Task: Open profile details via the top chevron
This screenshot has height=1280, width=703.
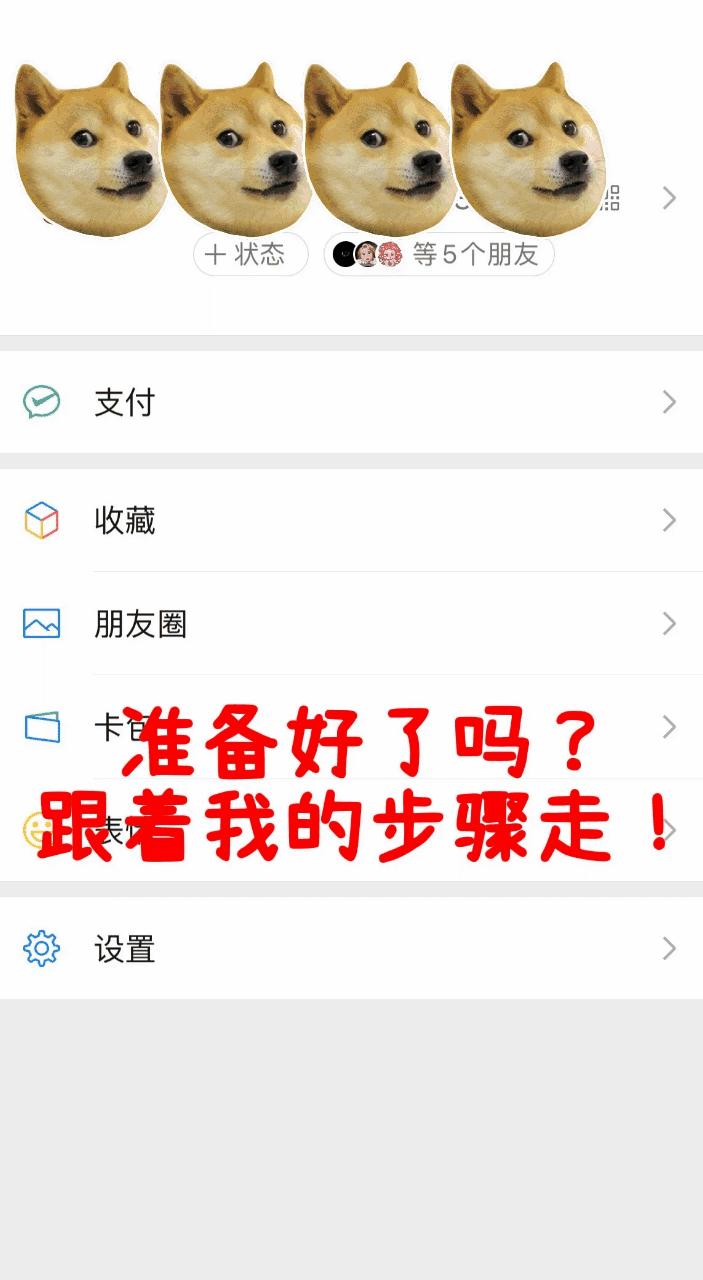Action: point(669,198)
